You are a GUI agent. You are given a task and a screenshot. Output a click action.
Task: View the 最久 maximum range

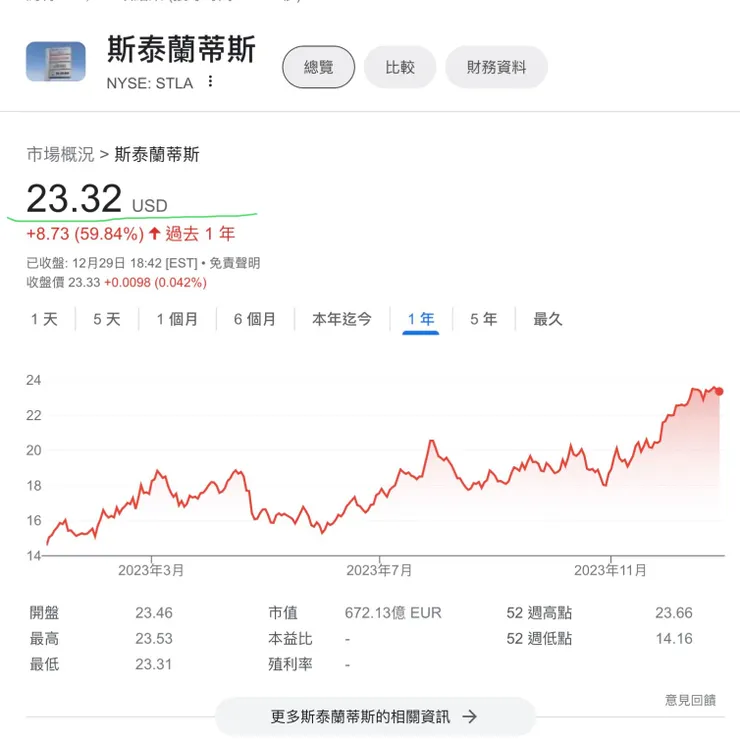click(x=547, y=320)
